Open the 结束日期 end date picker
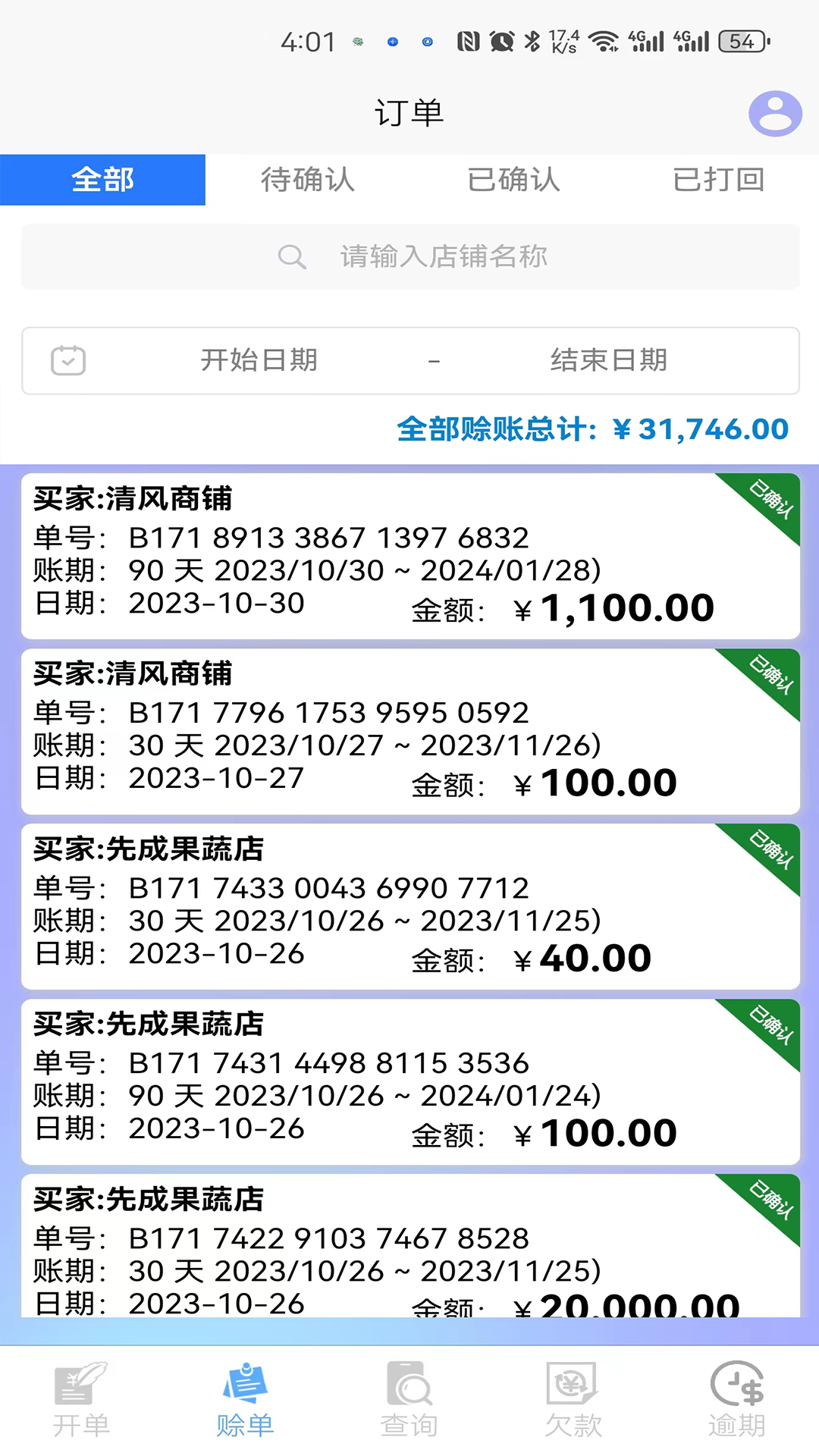 coord(608,360)
